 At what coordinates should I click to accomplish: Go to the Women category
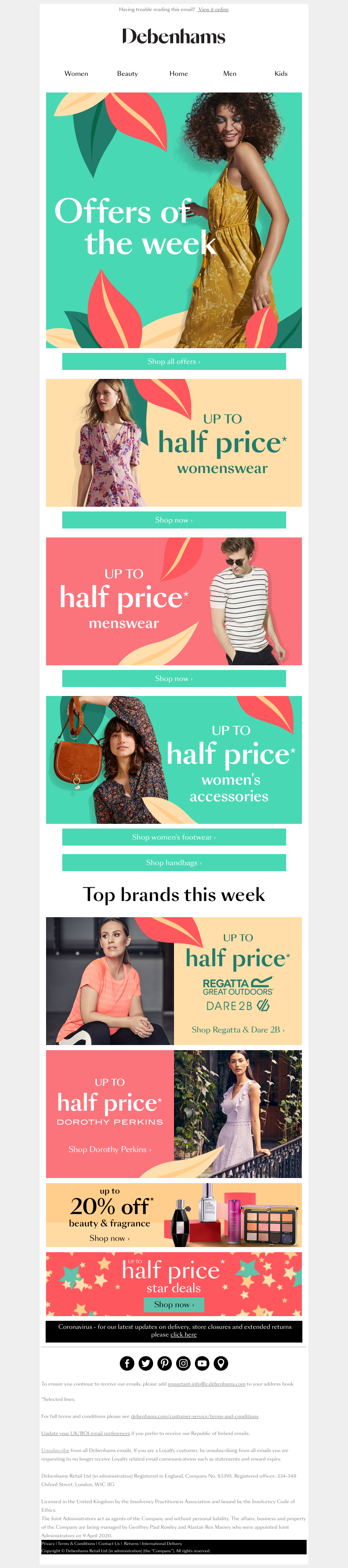(76, 74)
